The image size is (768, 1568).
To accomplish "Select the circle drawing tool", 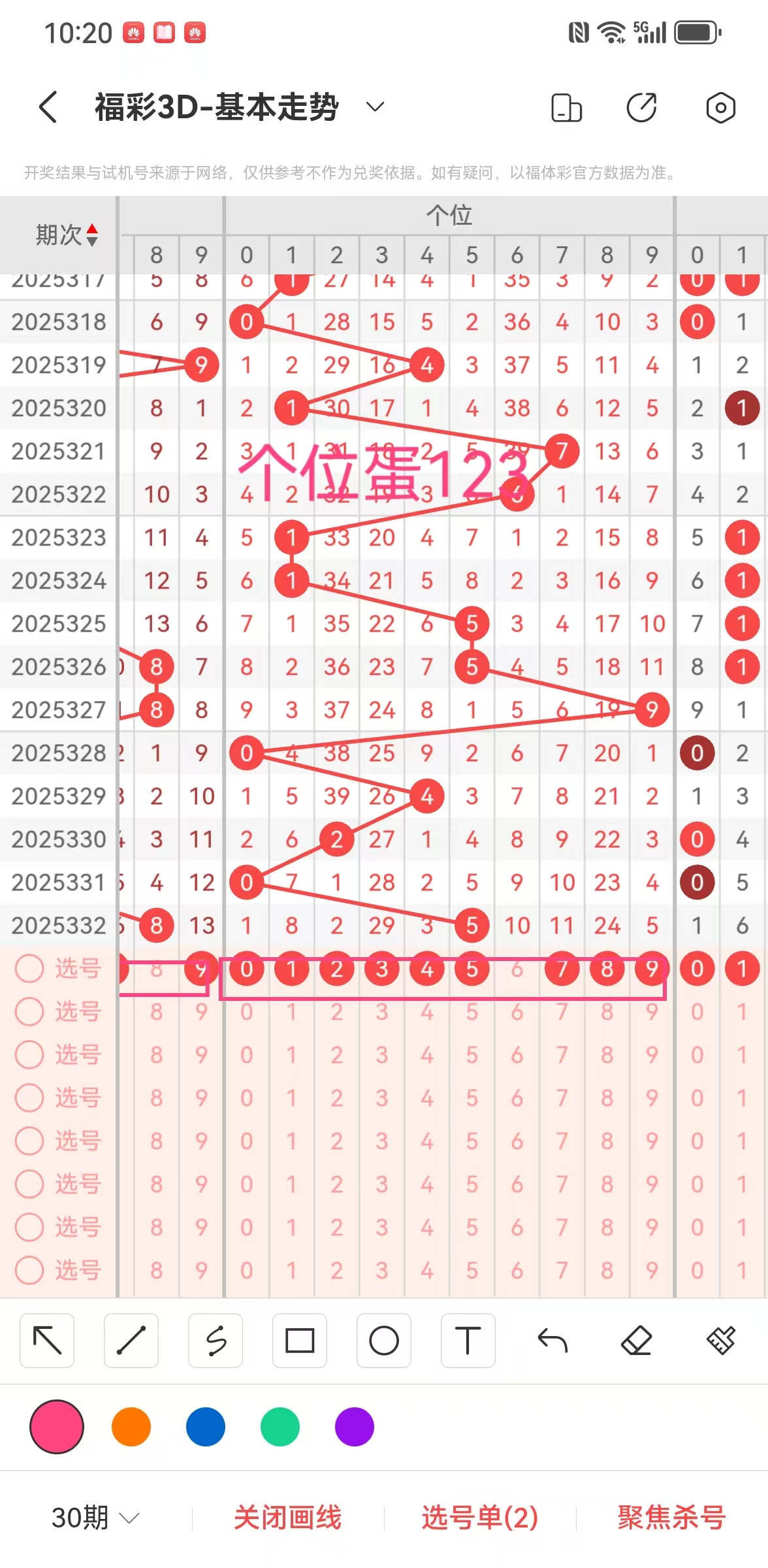I will 384,1341.
